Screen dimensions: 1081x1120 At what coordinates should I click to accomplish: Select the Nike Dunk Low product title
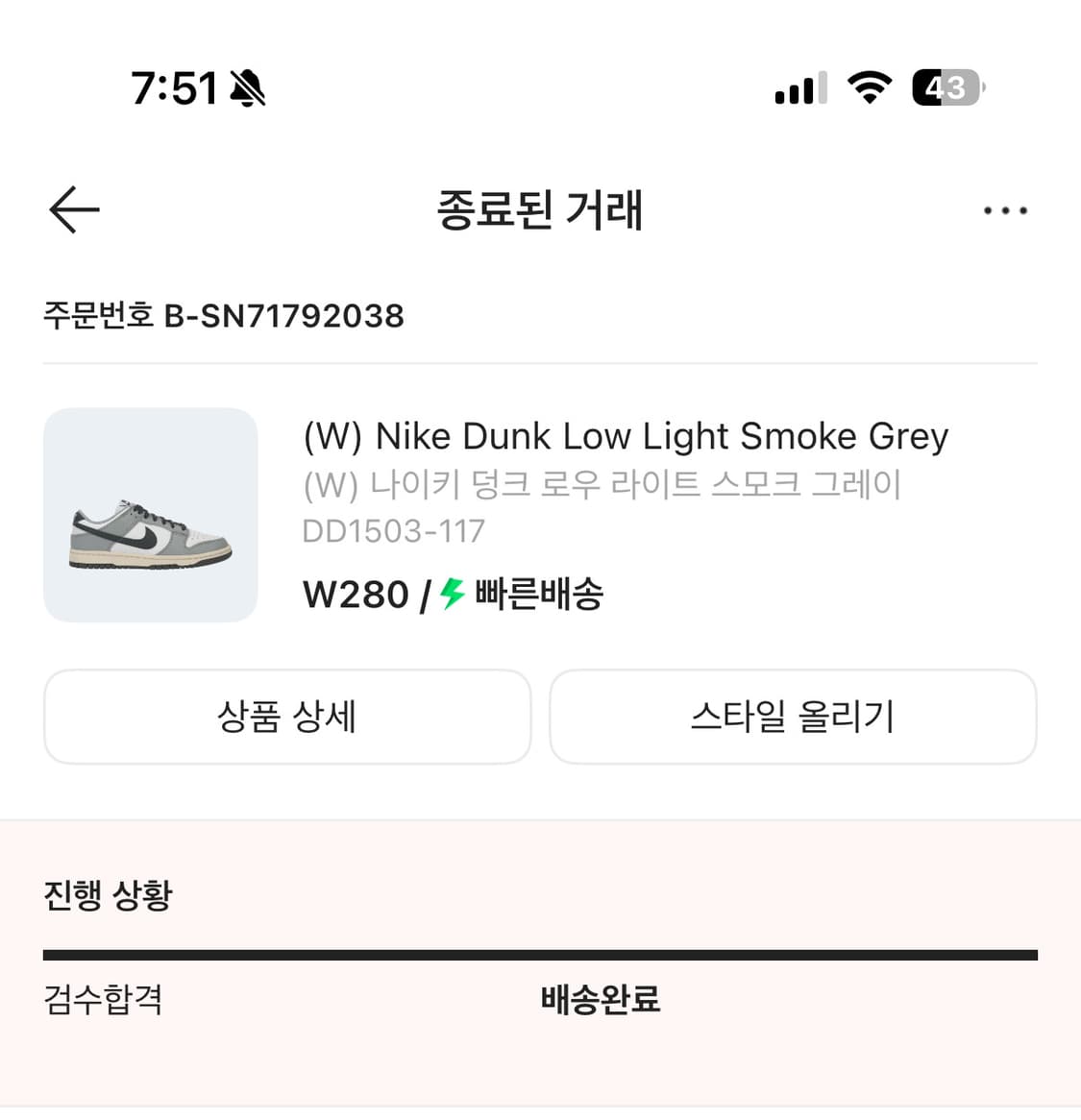click(625, 435)
